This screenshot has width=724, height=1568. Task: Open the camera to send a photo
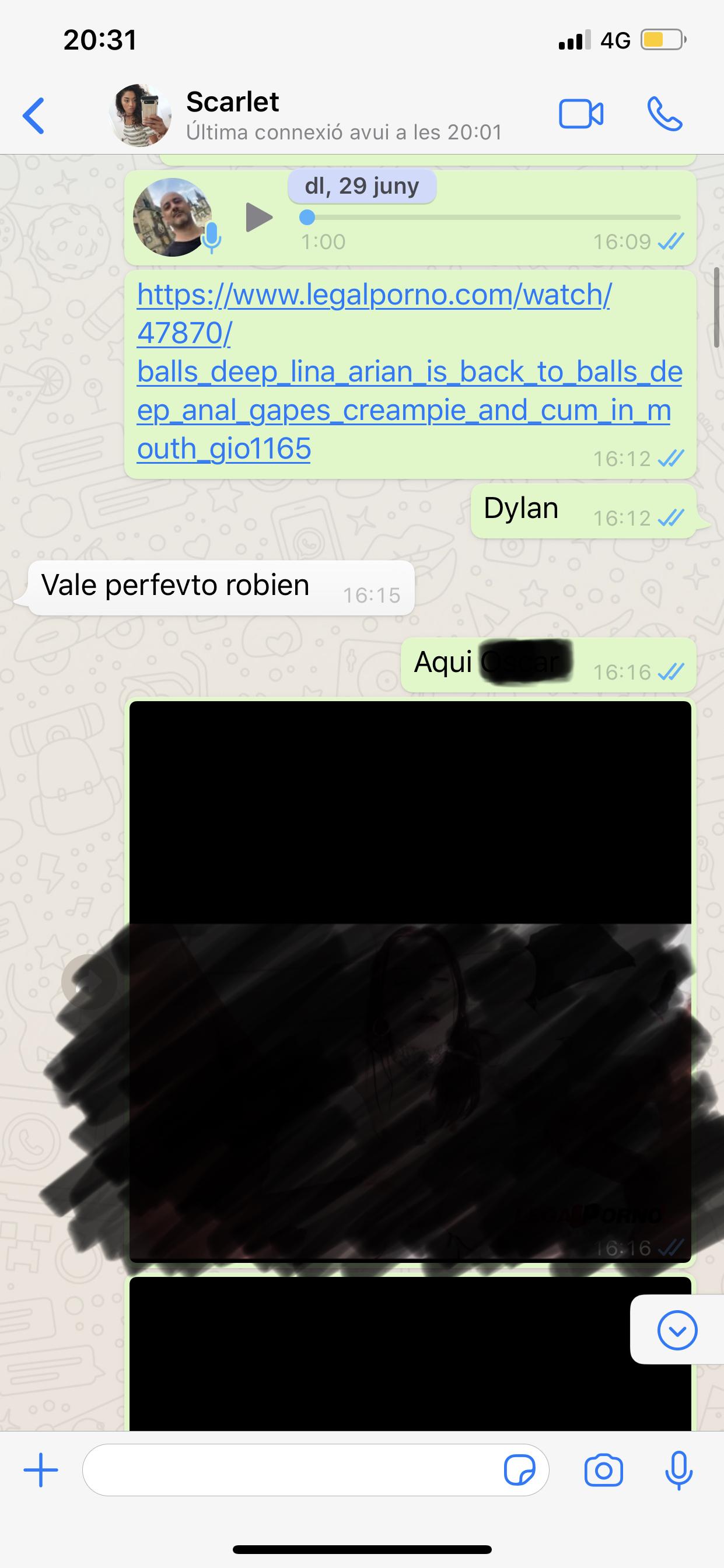click(603, 1471)
